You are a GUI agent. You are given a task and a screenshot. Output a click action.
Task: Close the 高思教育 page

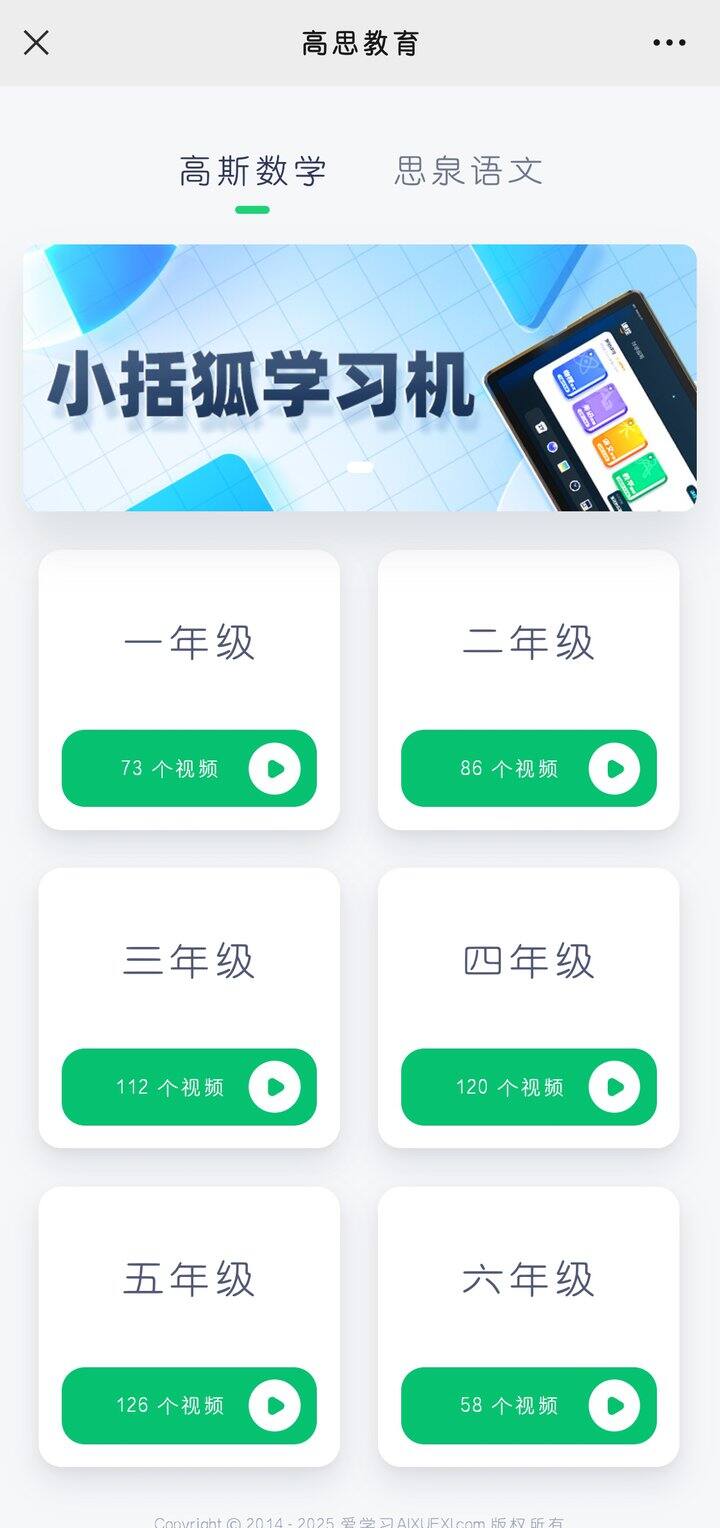tap(36, 43)
